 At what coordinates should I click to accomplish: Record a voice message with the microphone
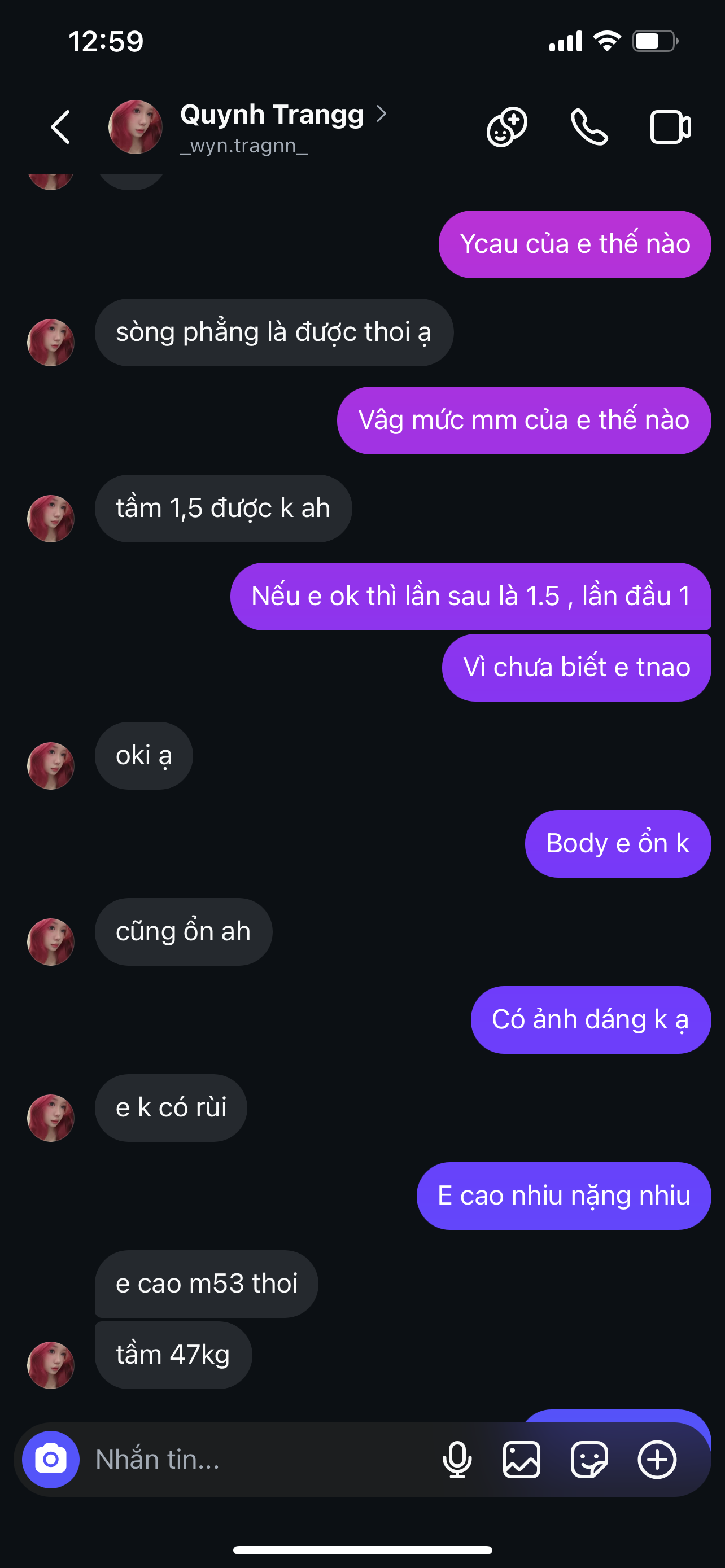[457, 1459]
